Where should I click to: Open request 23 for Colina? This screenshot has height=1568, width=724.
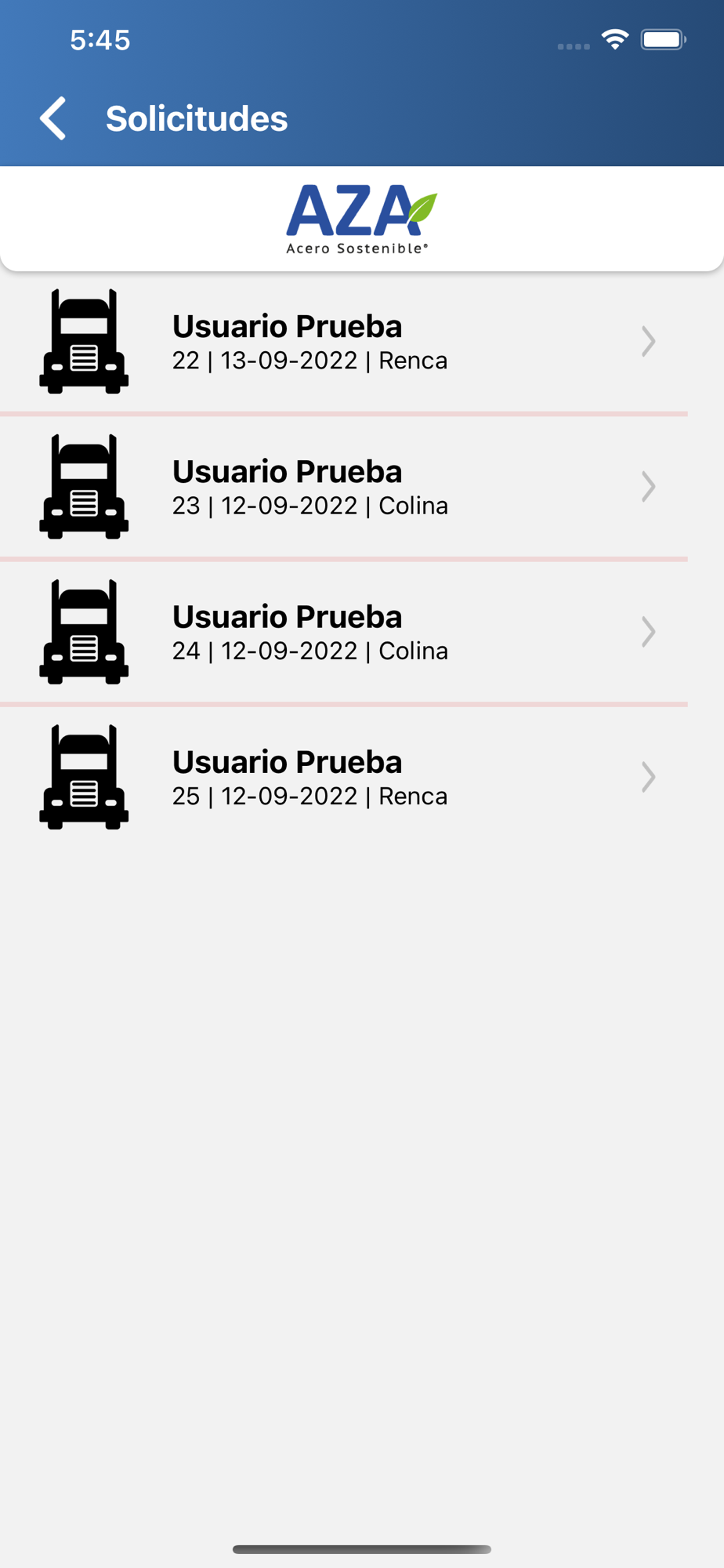pyautogui.click(x=345, y=487)
